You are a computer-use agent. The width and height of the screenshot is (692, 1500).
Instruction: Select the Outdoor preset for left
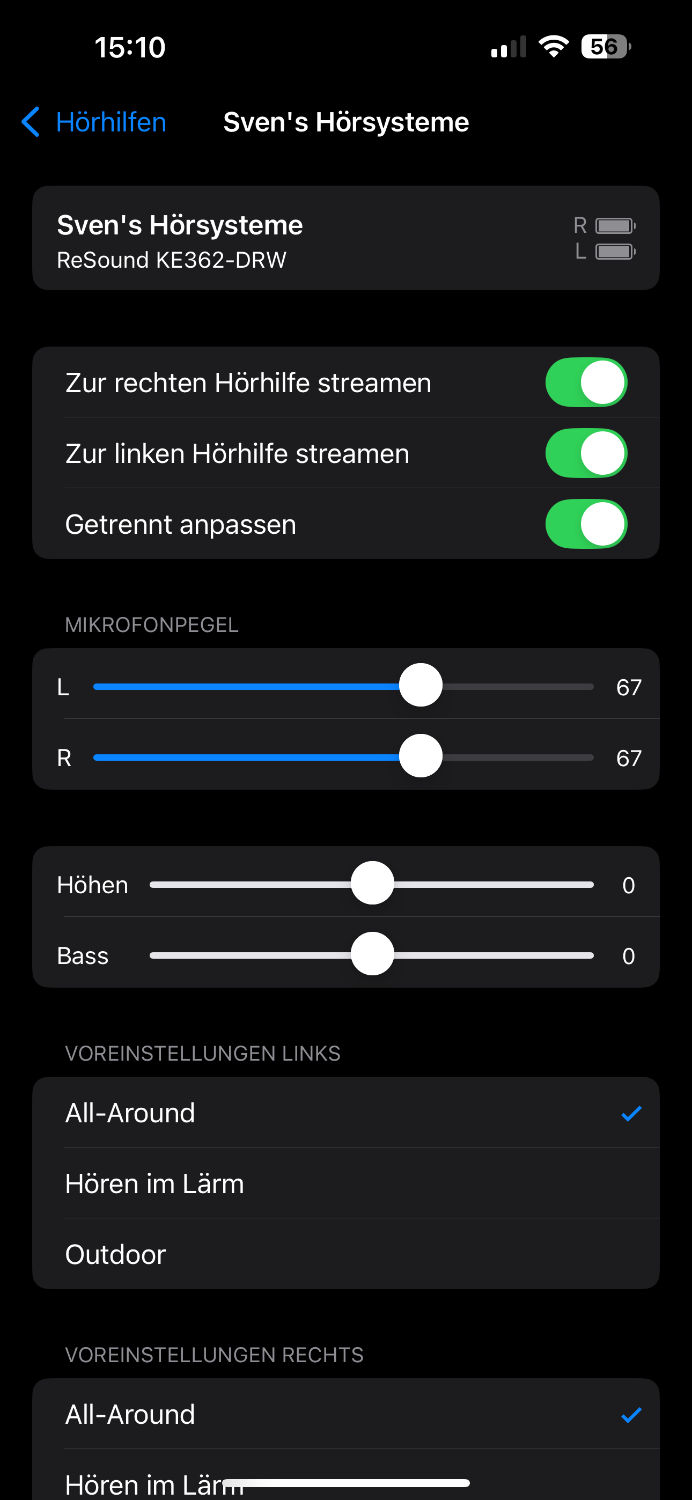(345, 1255)
